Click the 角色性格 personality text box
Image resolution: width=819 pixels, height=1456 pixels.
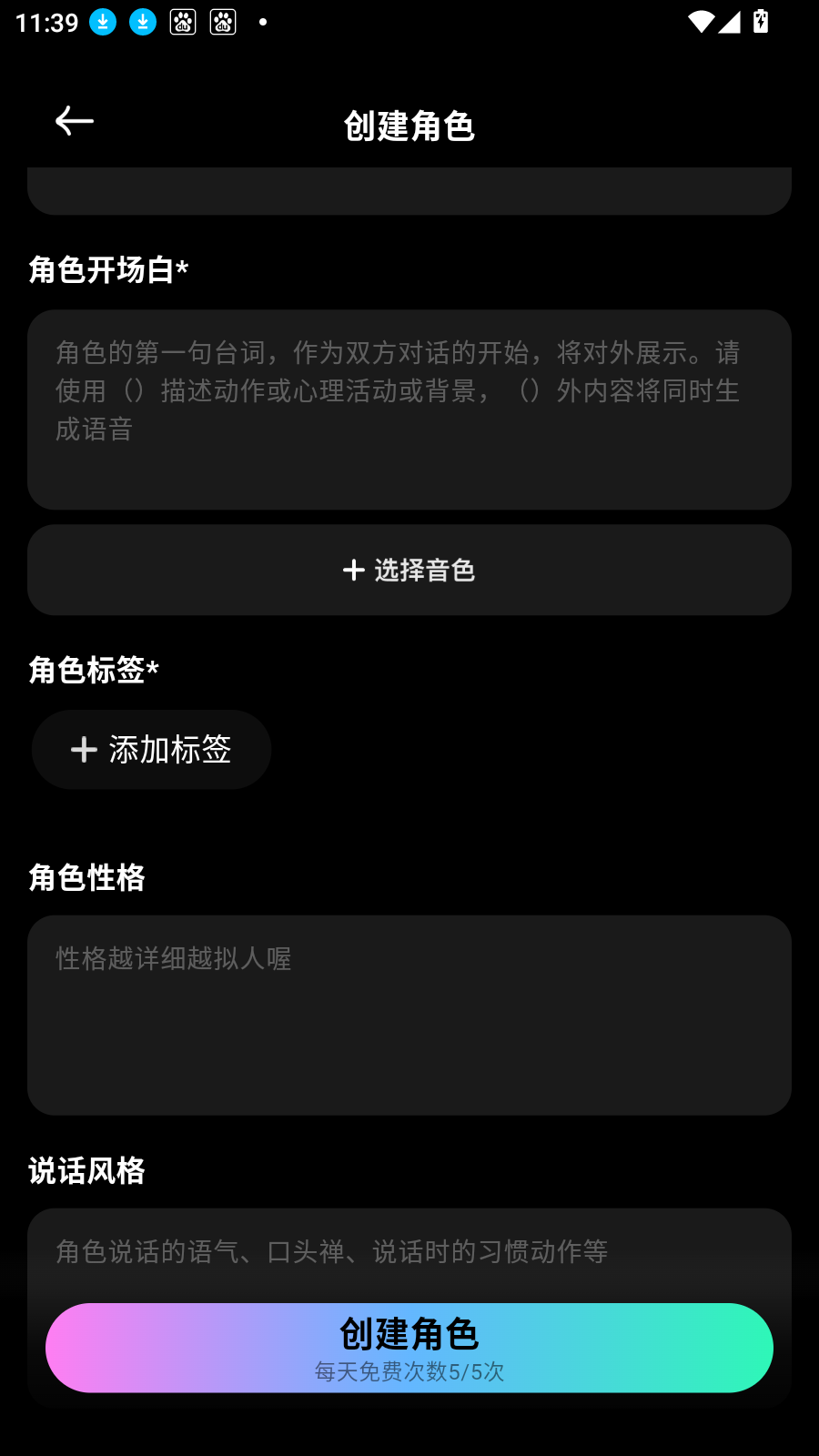coord(409,1015)
